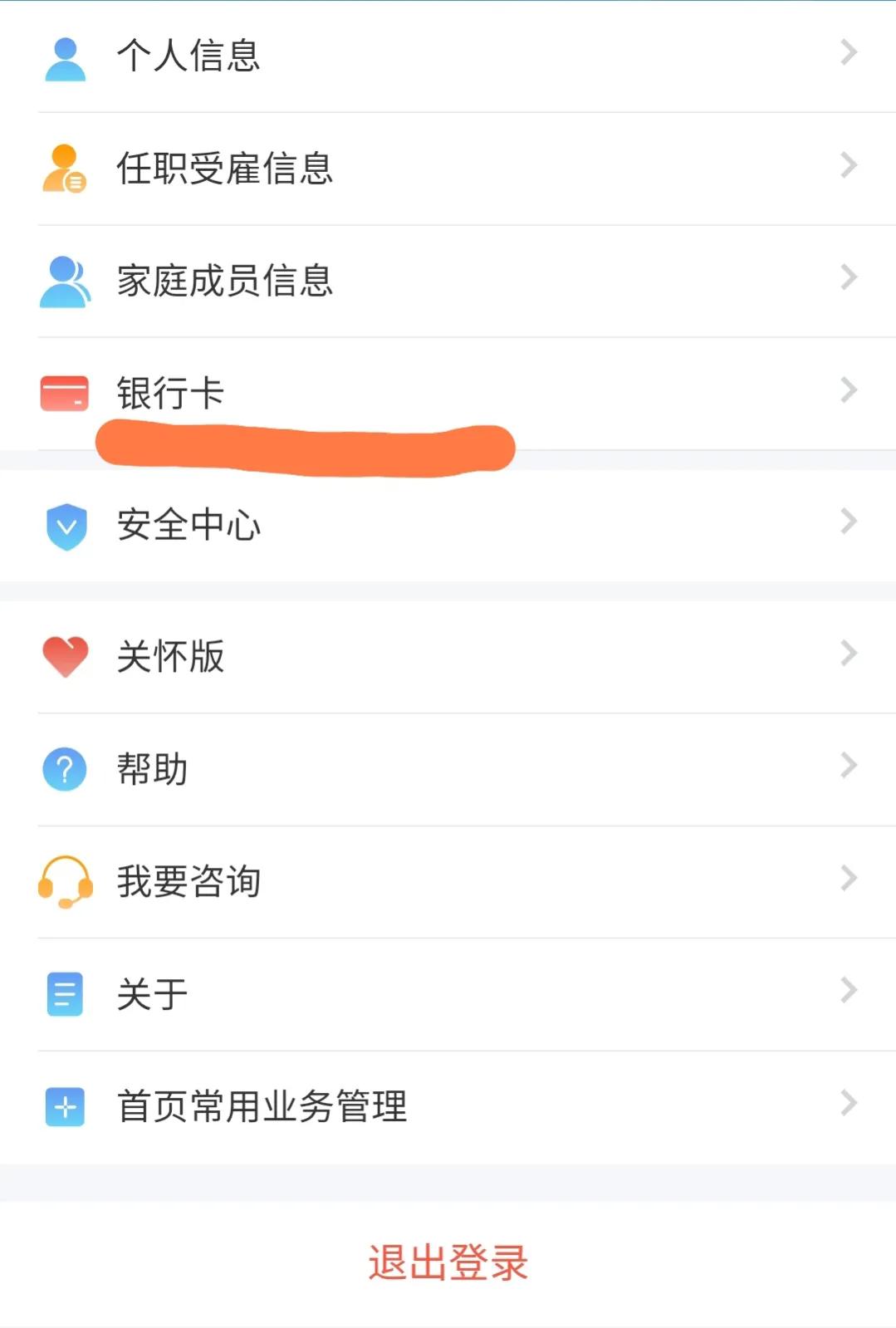Click the question mark help icon
896x1328 pixels.
[64, 767]
